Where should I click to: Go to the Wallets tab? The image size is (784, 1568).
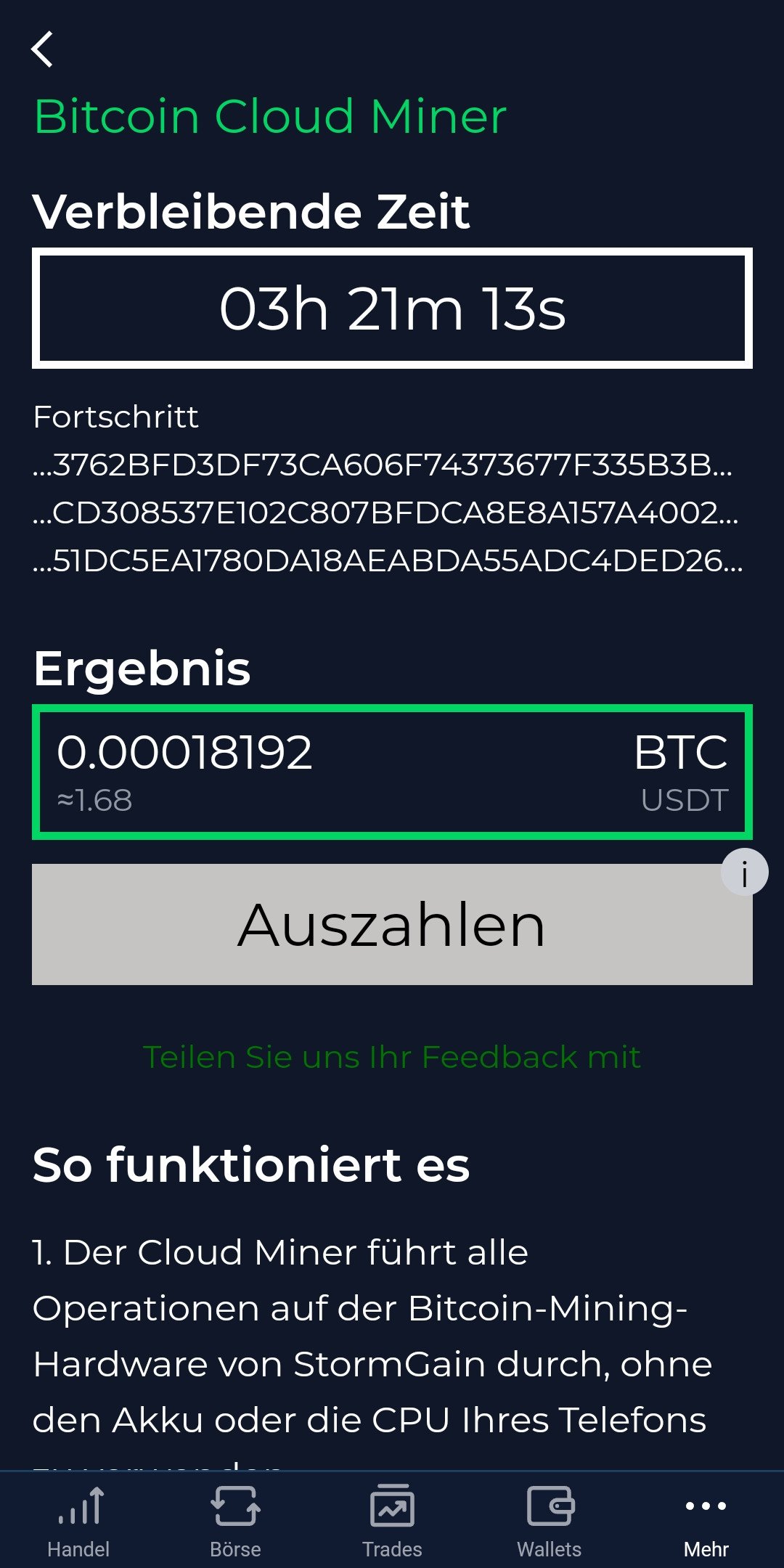pos(550,1521)
